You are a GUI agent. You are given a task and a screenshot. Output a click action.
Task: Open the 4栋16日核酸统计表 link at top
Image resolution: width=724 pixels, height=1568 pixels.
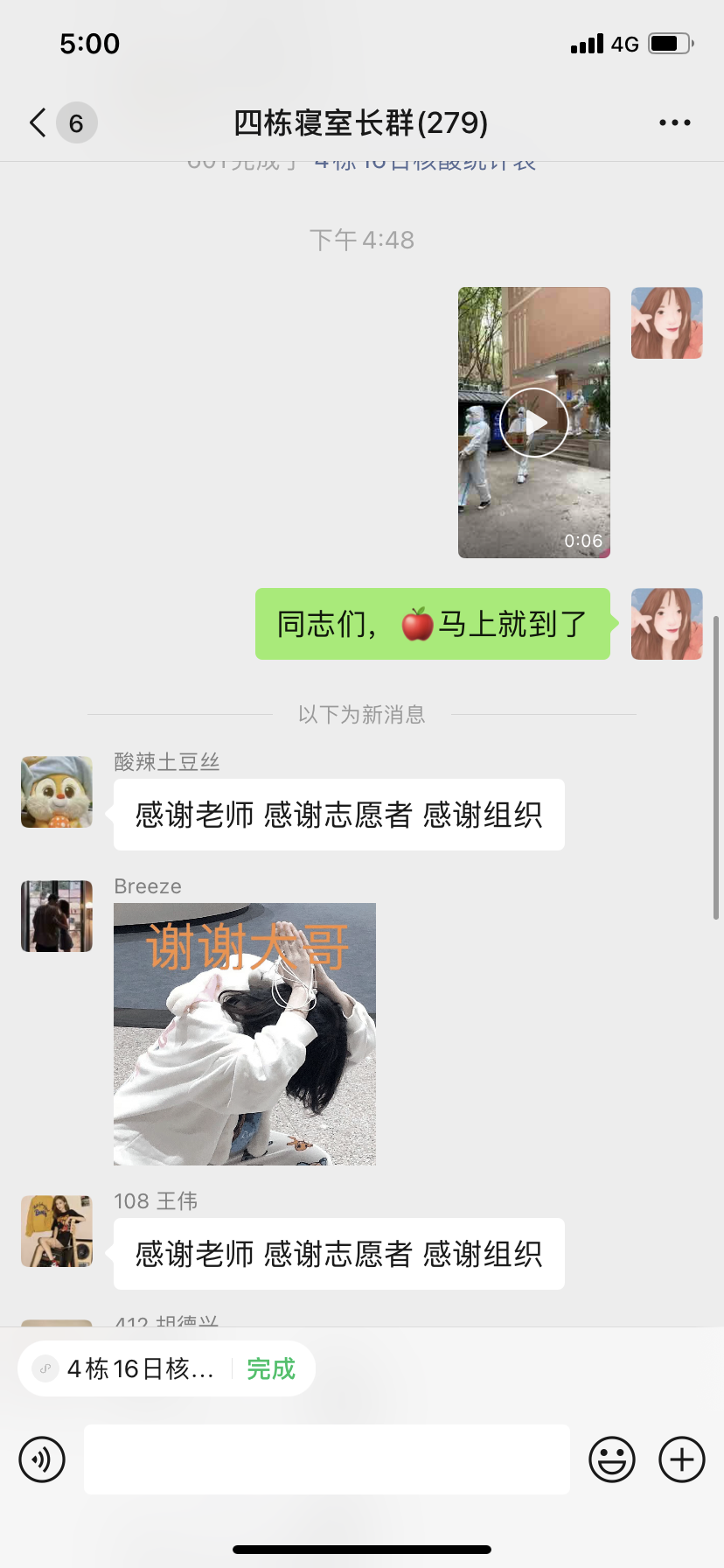[425, 164]
